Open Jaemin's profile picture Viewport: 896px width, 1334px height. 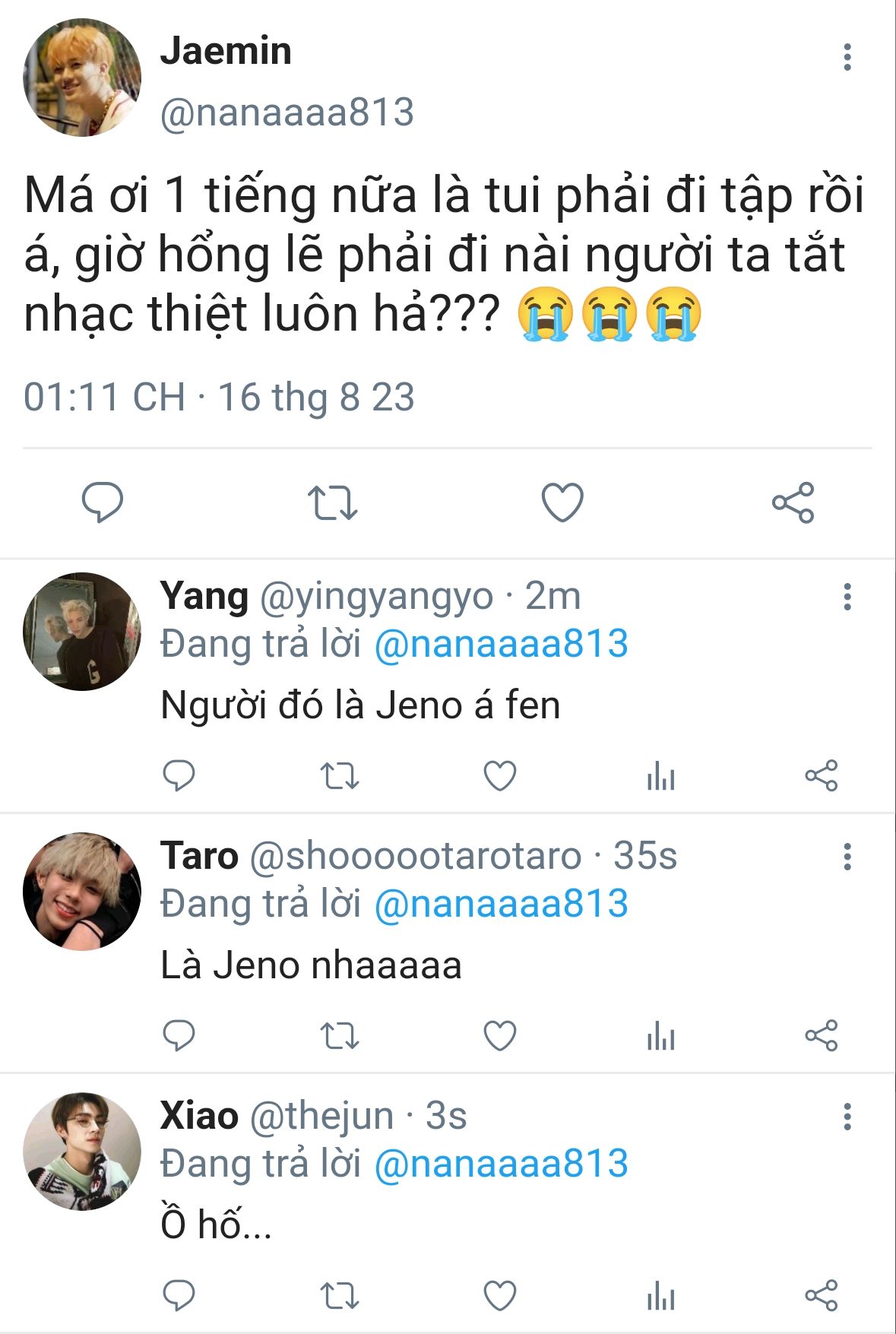82,78
